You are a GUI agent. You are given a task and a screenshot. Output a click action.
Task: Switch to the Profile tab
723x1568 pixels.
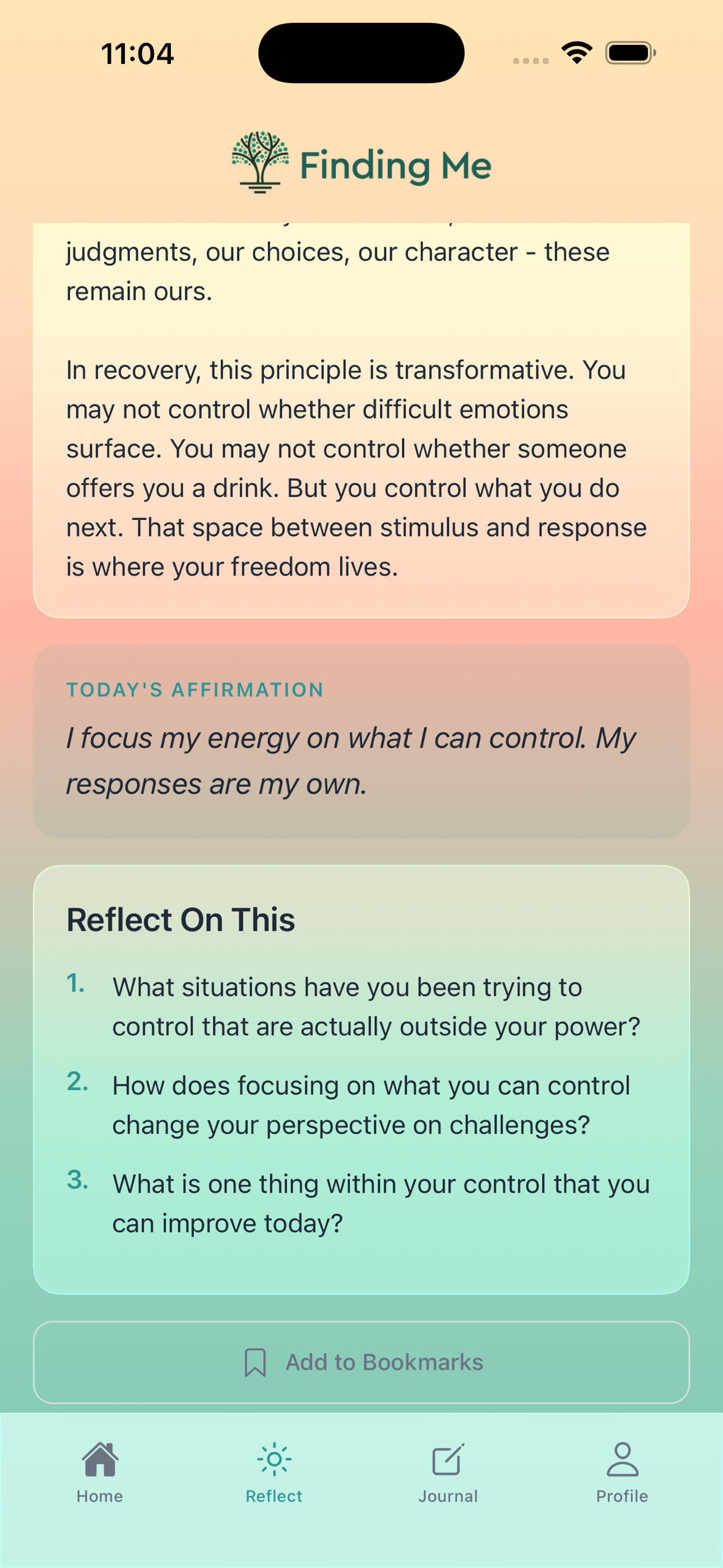point(622,1471)
